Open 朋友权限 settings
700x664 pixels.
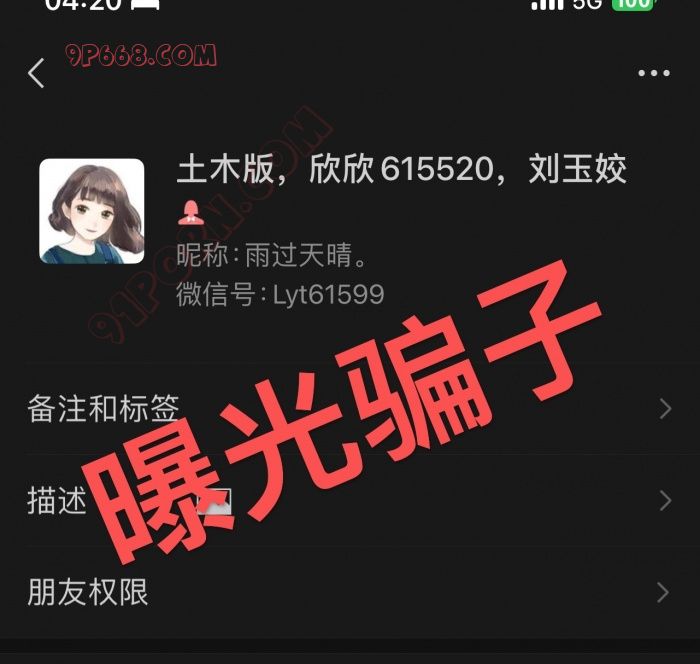pyautogui.click(x=88, y=592)
